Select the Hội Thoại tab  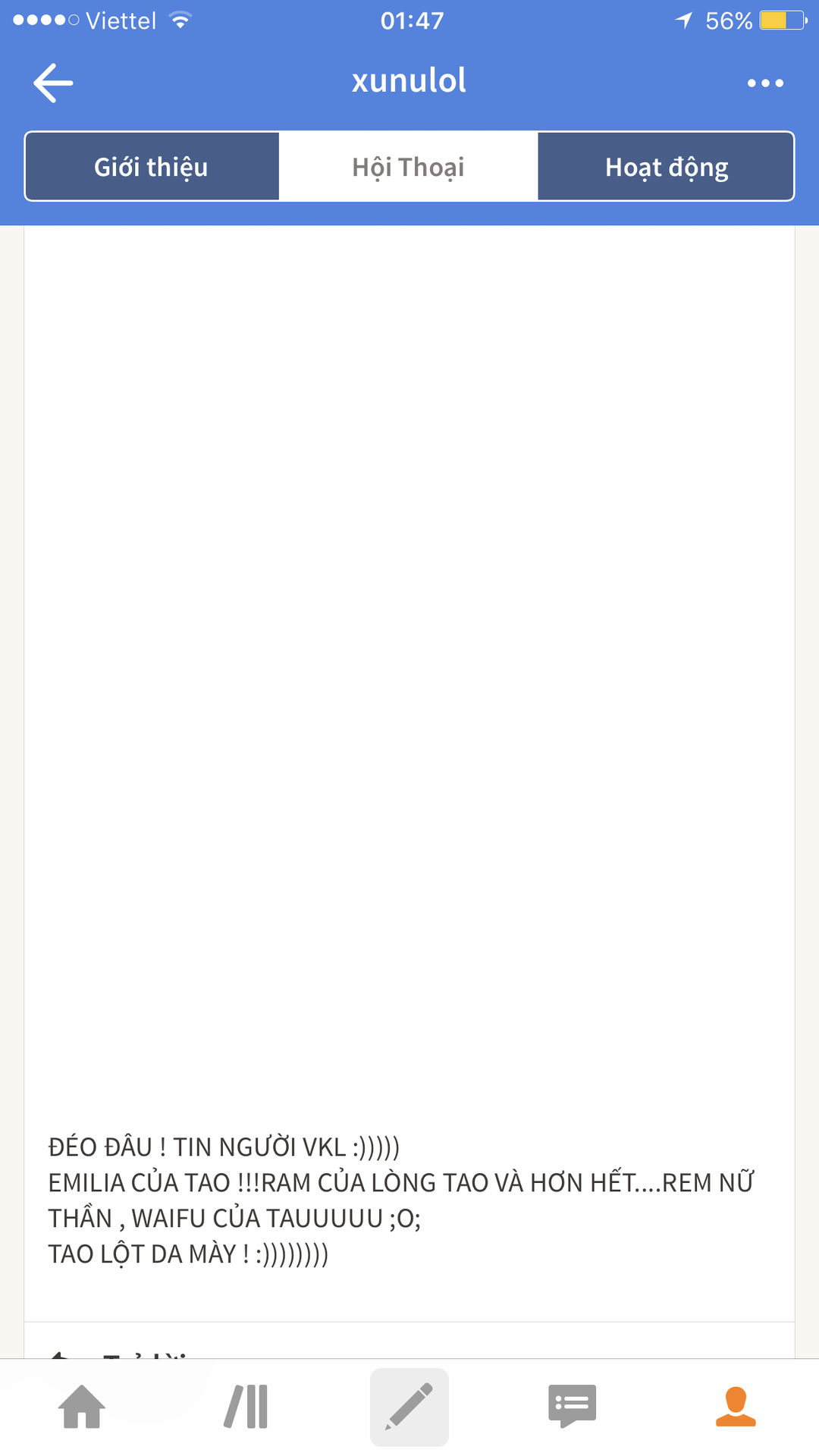(408, 167)
